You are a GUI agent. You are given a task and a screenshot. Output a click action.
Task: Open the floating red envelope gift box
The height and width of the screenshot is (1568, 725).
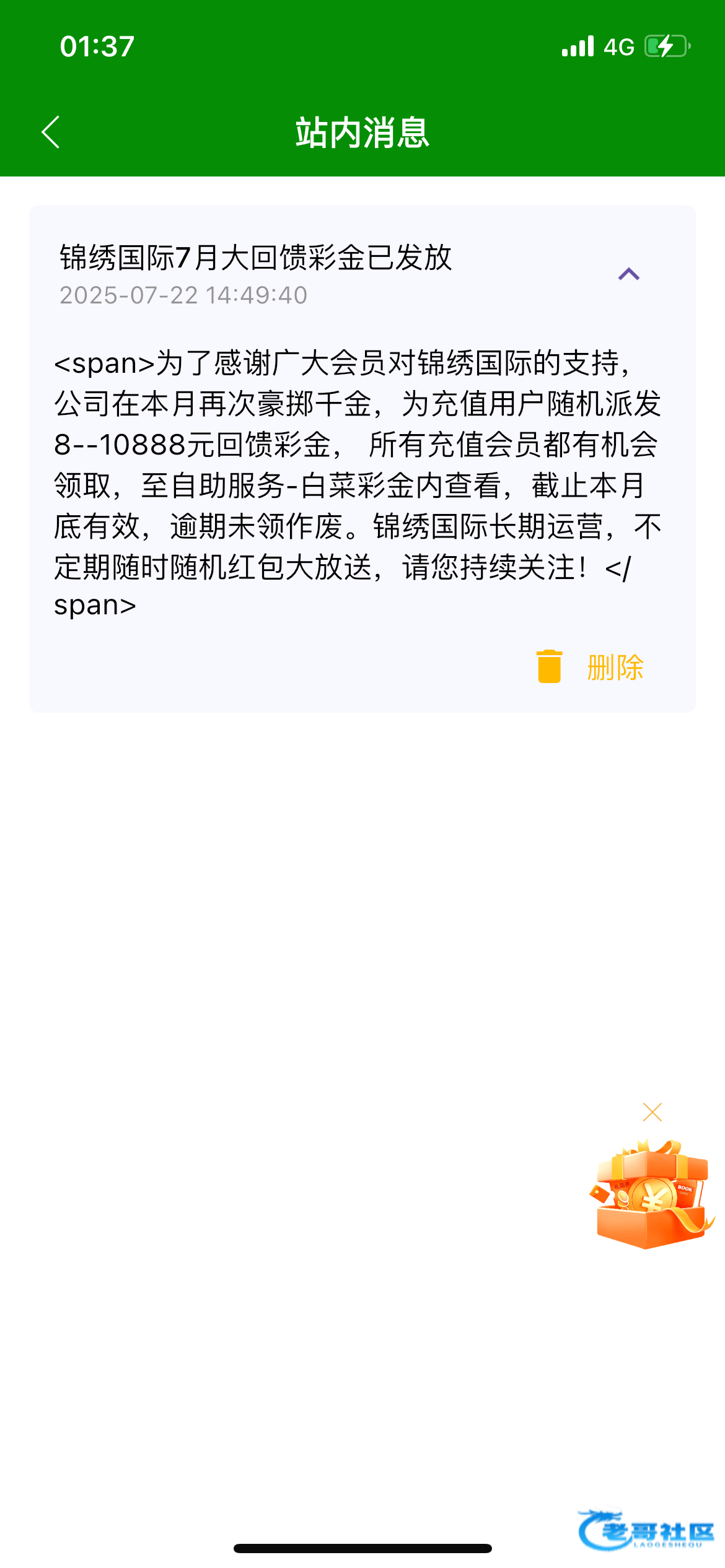(651, 1195)
